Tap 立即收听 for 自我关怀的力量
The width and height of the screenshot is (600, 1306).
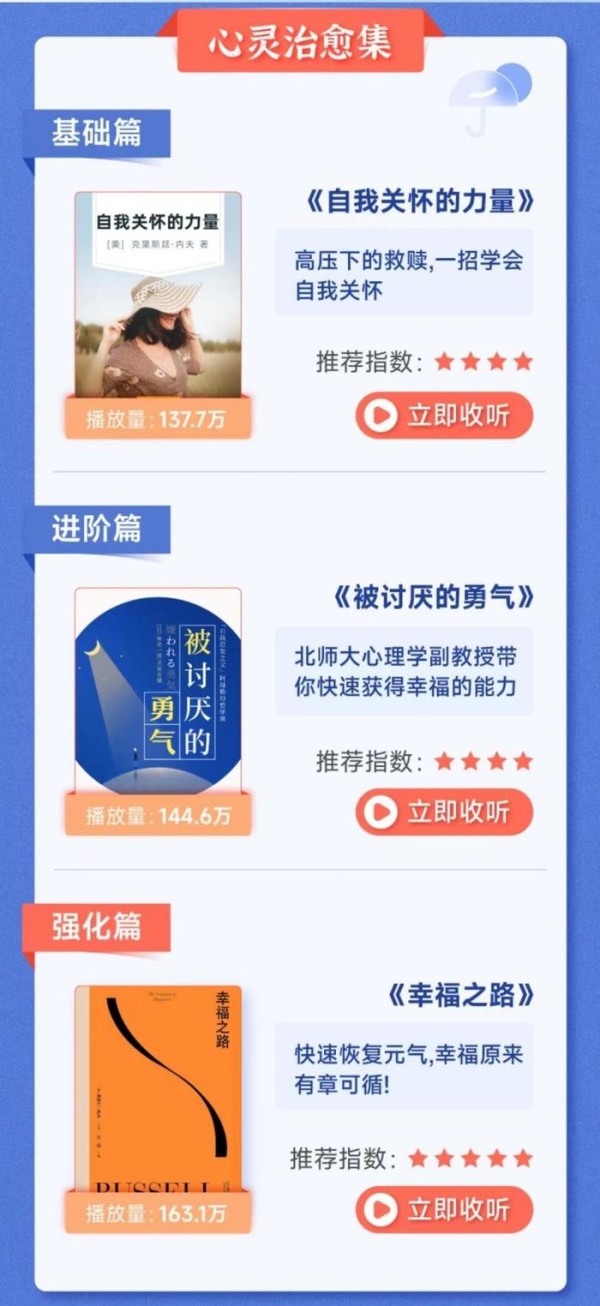444,415
